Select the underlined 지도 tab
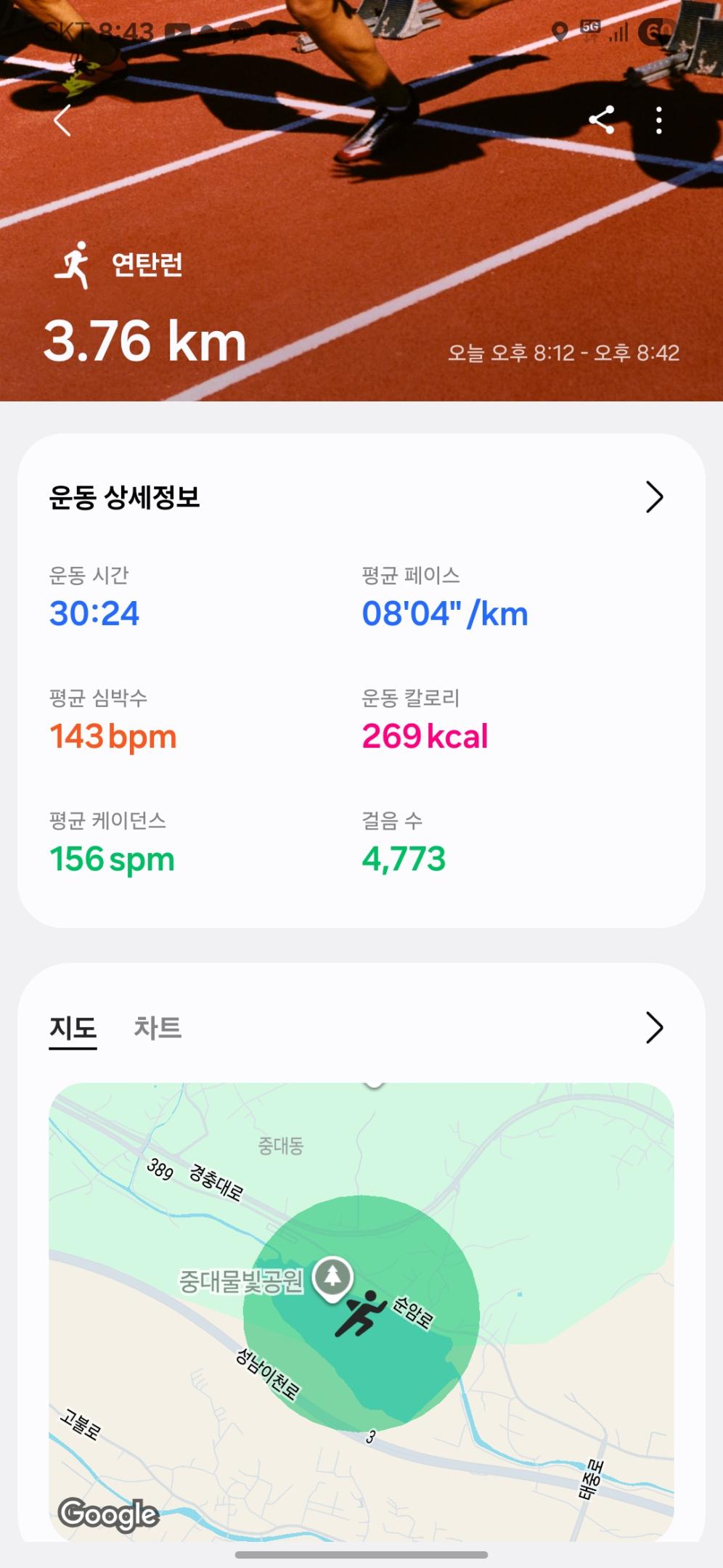Image resolution: width=723 pixels, height=1568 pixels. [71, 1028]
